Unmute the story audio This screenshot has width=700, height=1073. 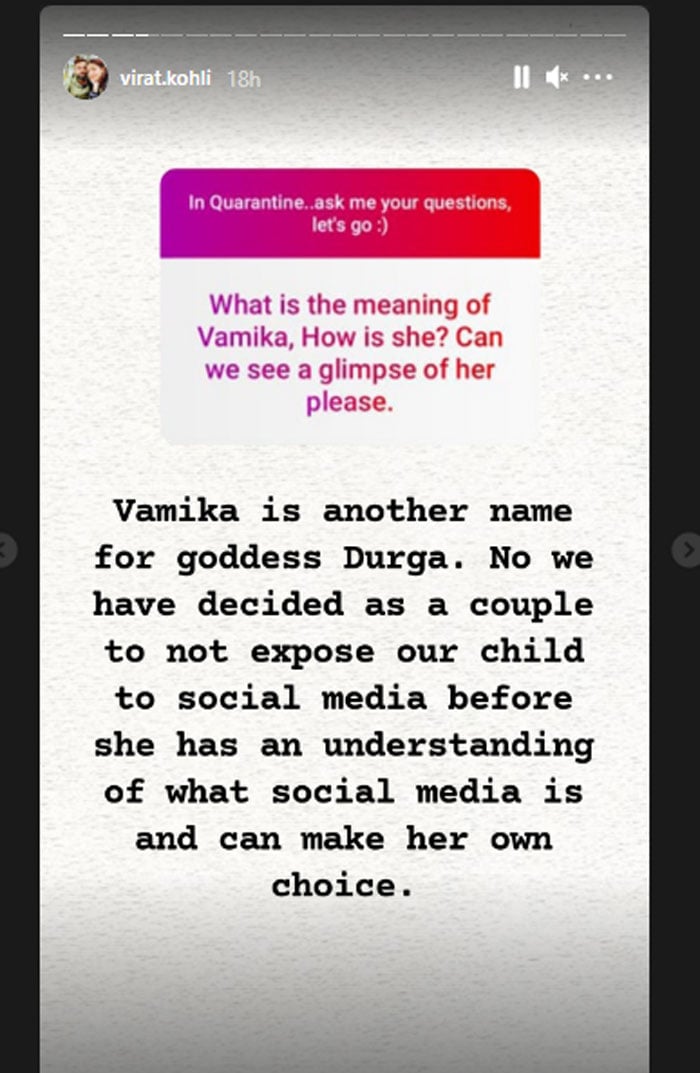pyautogui.click(x=557, y=77)
